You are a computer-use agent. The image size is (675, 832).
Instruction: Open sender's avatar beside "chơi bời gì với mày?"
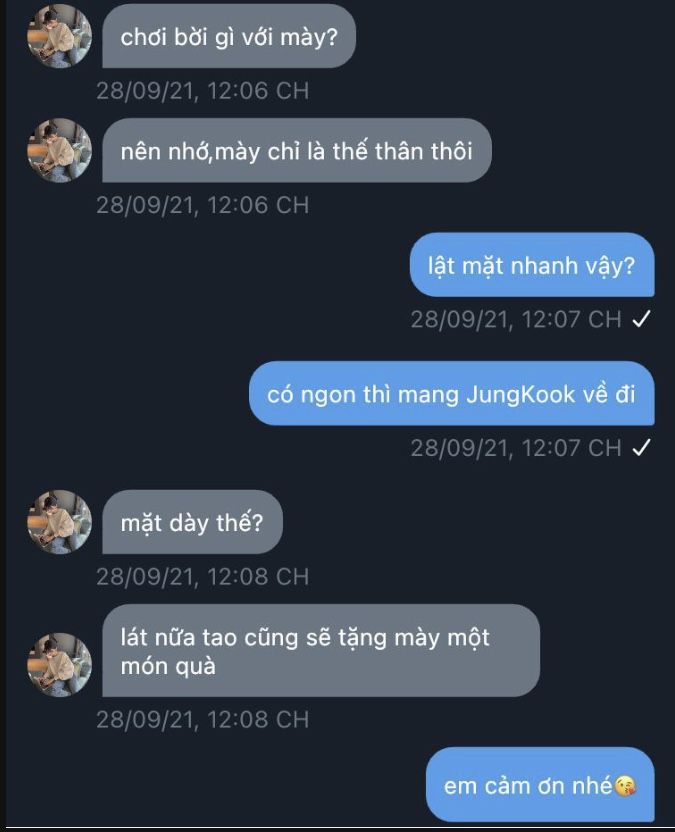(59, 36)
